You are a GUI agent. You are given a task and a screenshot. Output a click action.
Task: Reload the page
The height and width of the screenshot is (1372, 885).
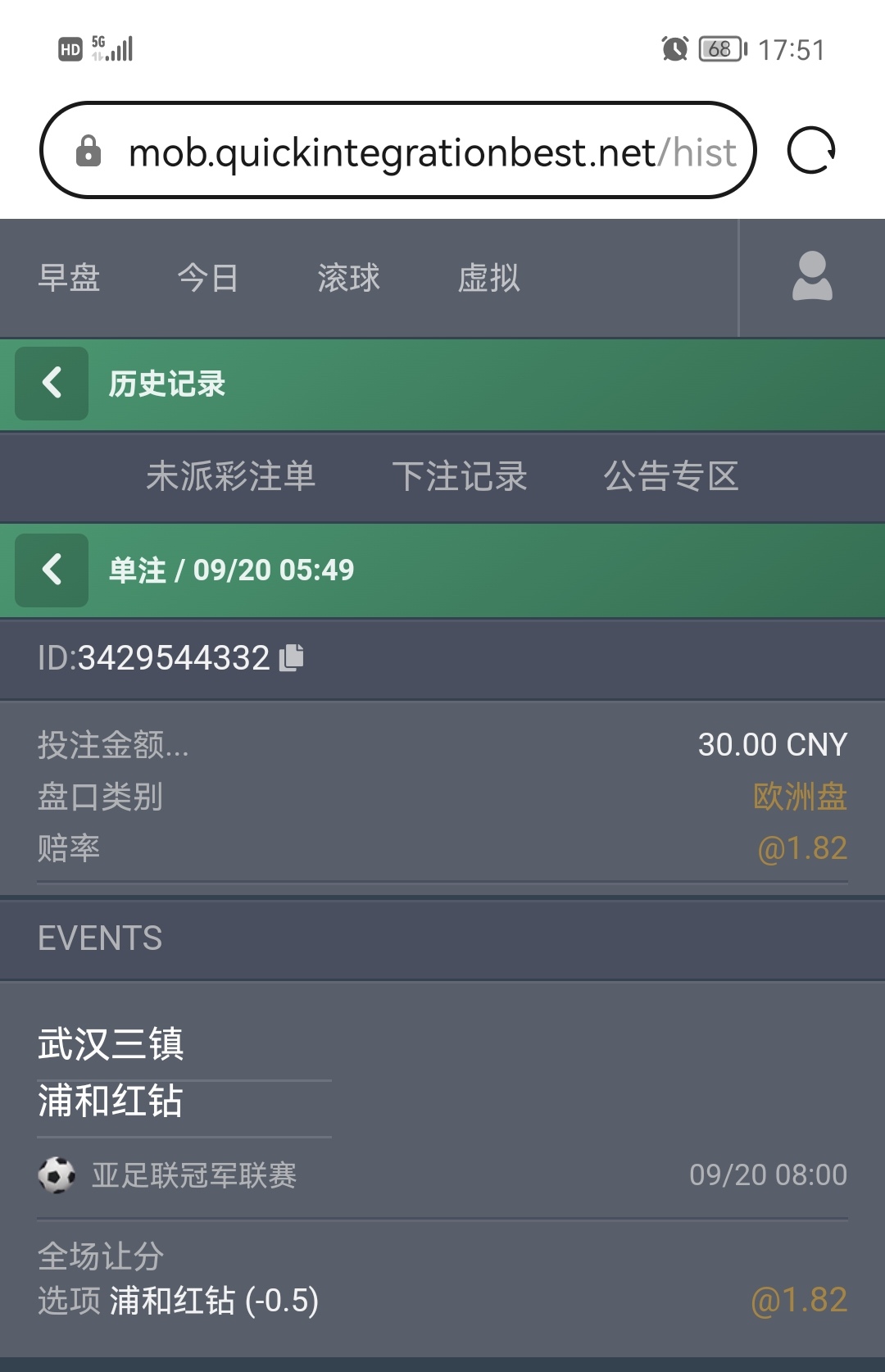coord(810,151)
